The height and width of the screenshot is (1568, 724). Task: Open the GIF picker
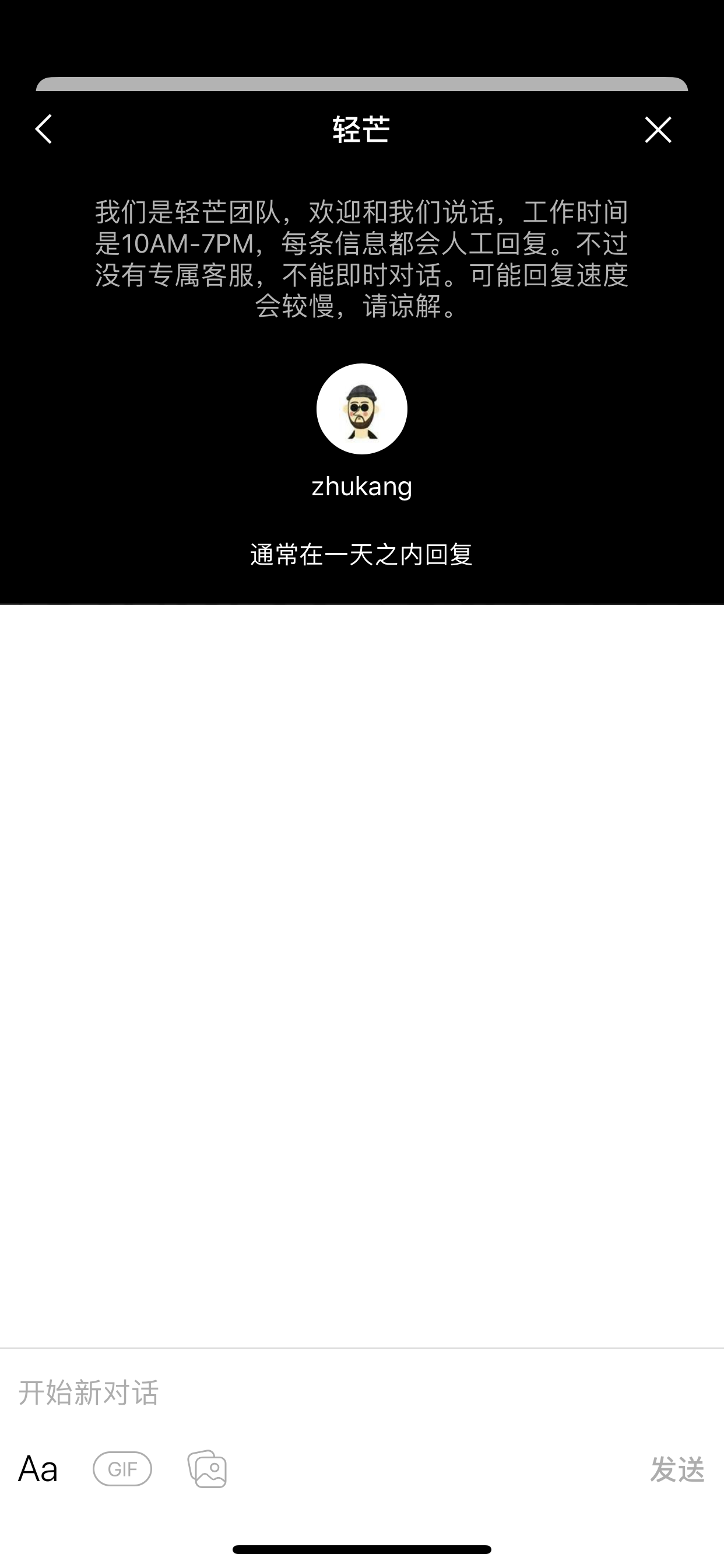122,1469
